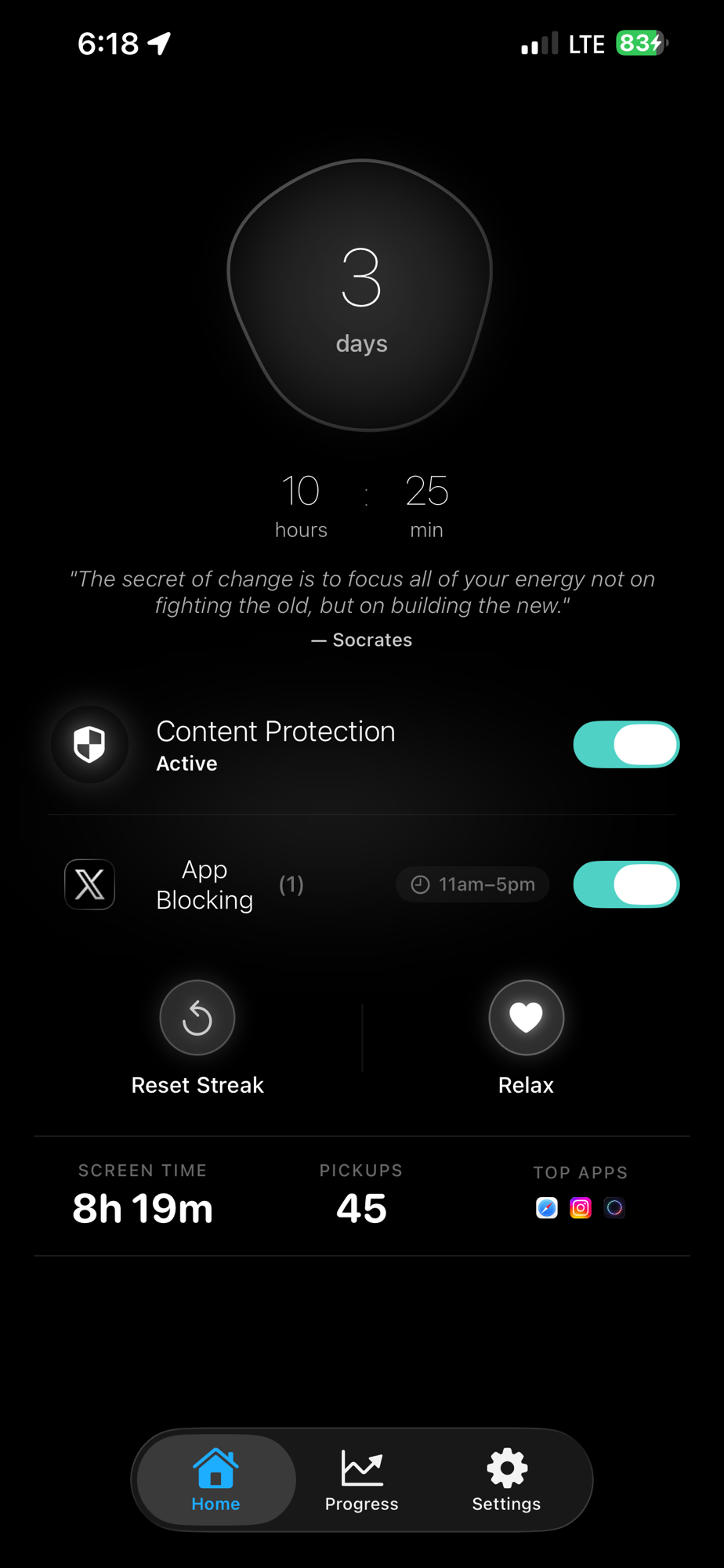Click the circular arrow icon above Reset Streak
Viewport: 724px width, 1568px height.
(197, 1017)
